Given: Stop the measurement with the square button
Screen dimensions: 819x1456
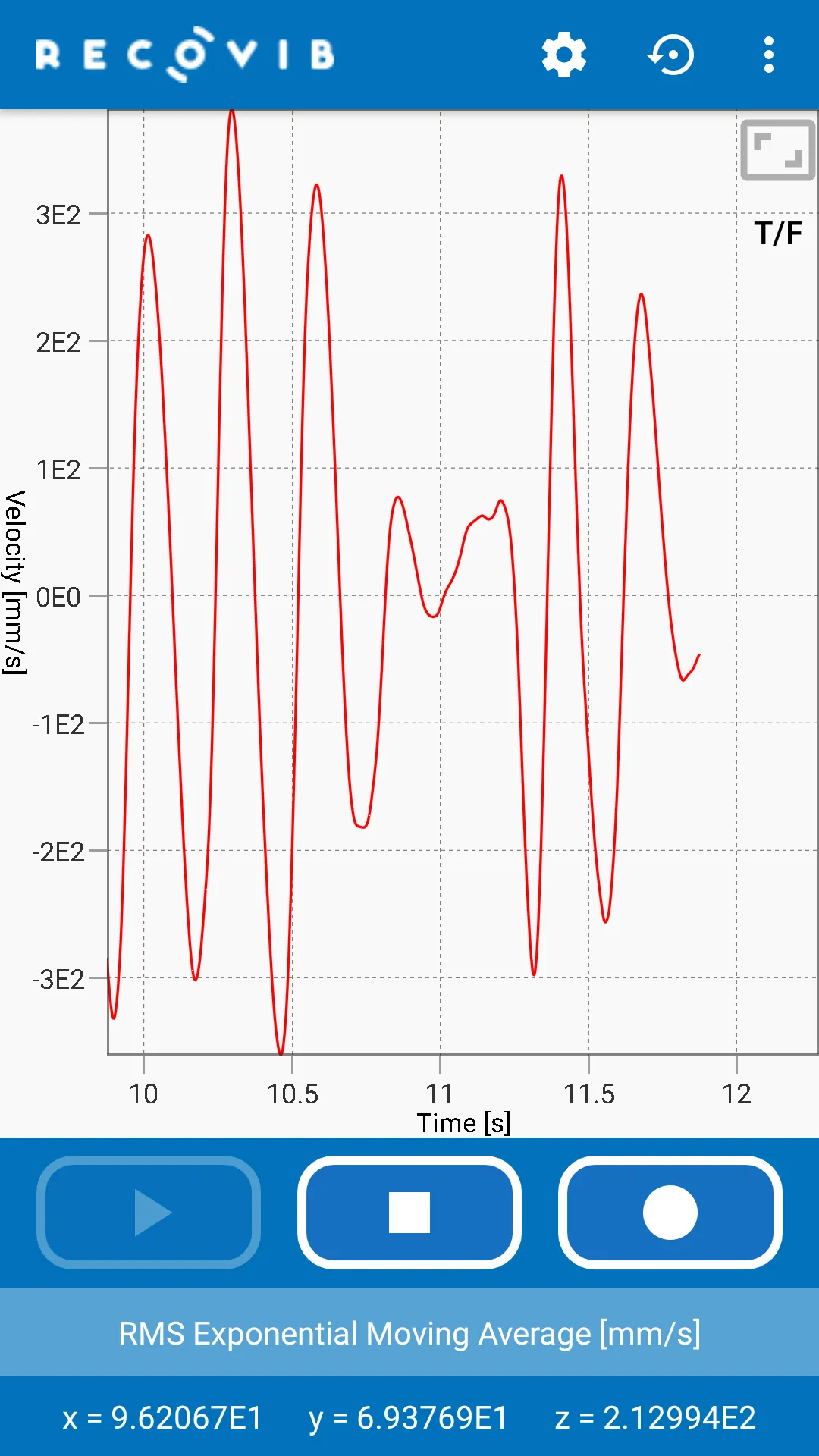Looking at the screenshot, I should click(x=409, y=1213).
